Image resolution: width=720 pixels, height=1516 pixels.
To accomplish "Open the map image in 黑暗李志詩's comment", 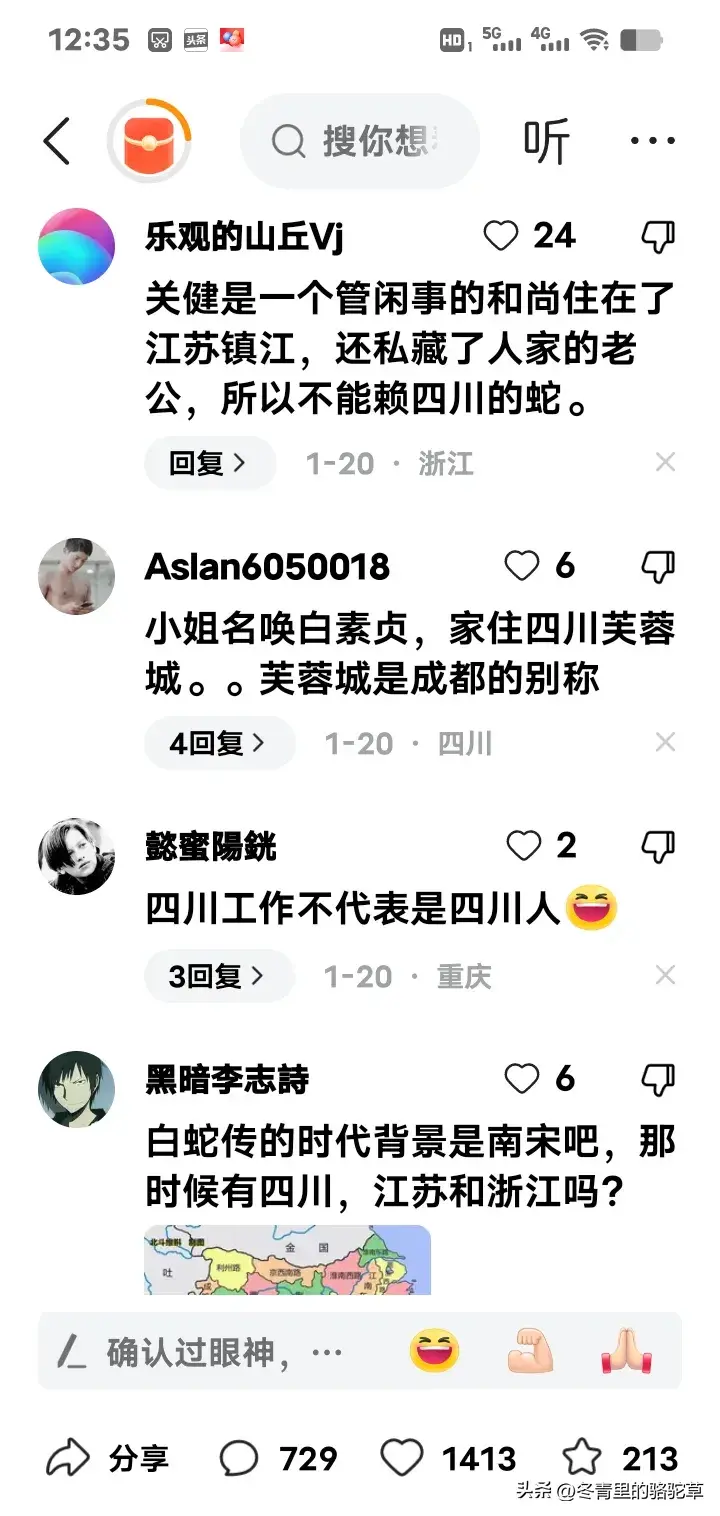I will pyautogui.click(x=287, y=1260).
